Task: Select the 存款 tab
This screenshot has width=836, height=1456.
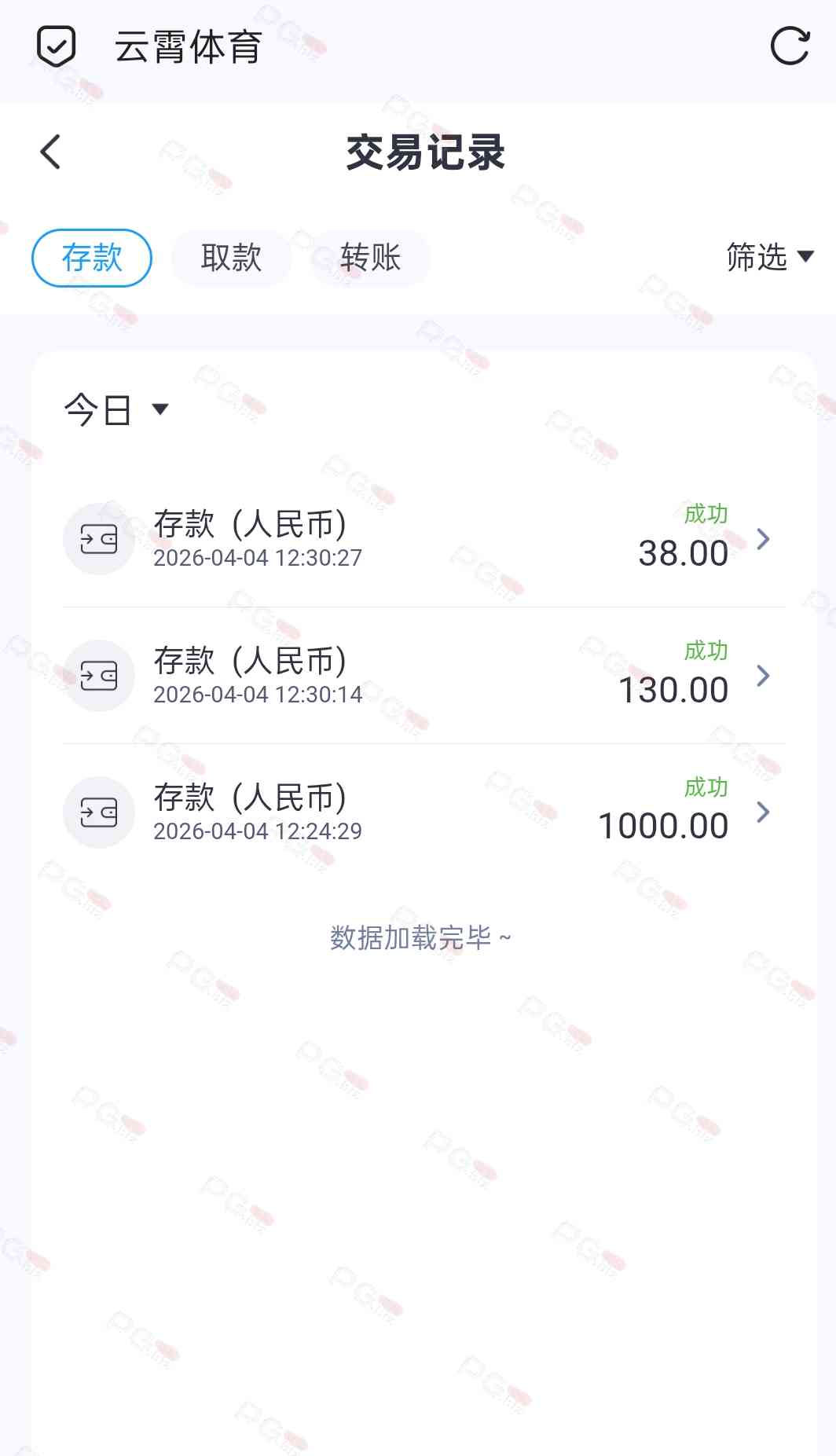Action: pos(92,258)
